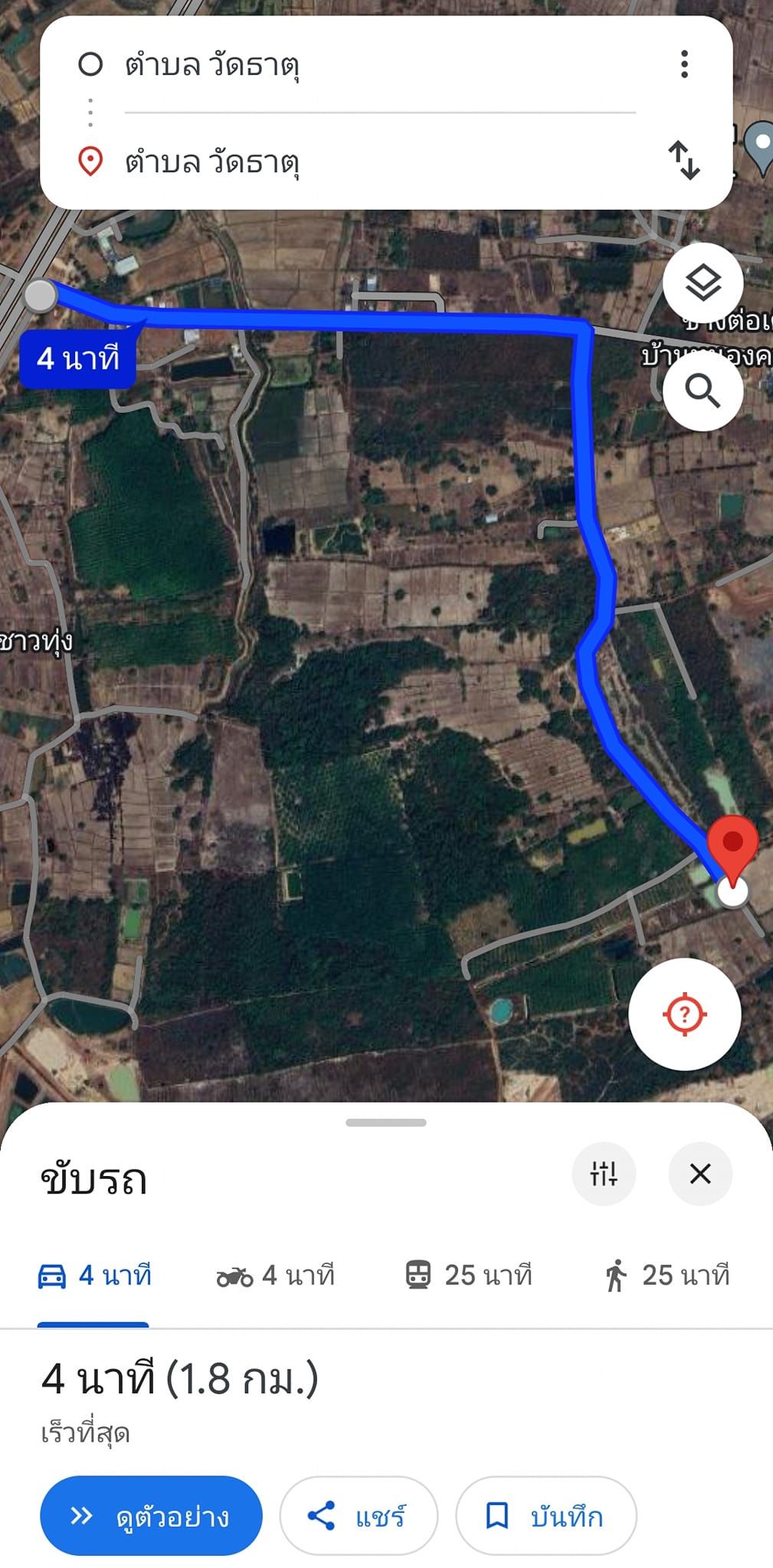Start route preview with ดูตัวอย่าง
Viewport: 773px width, 1568px height.
click(x=151, y=1516)
